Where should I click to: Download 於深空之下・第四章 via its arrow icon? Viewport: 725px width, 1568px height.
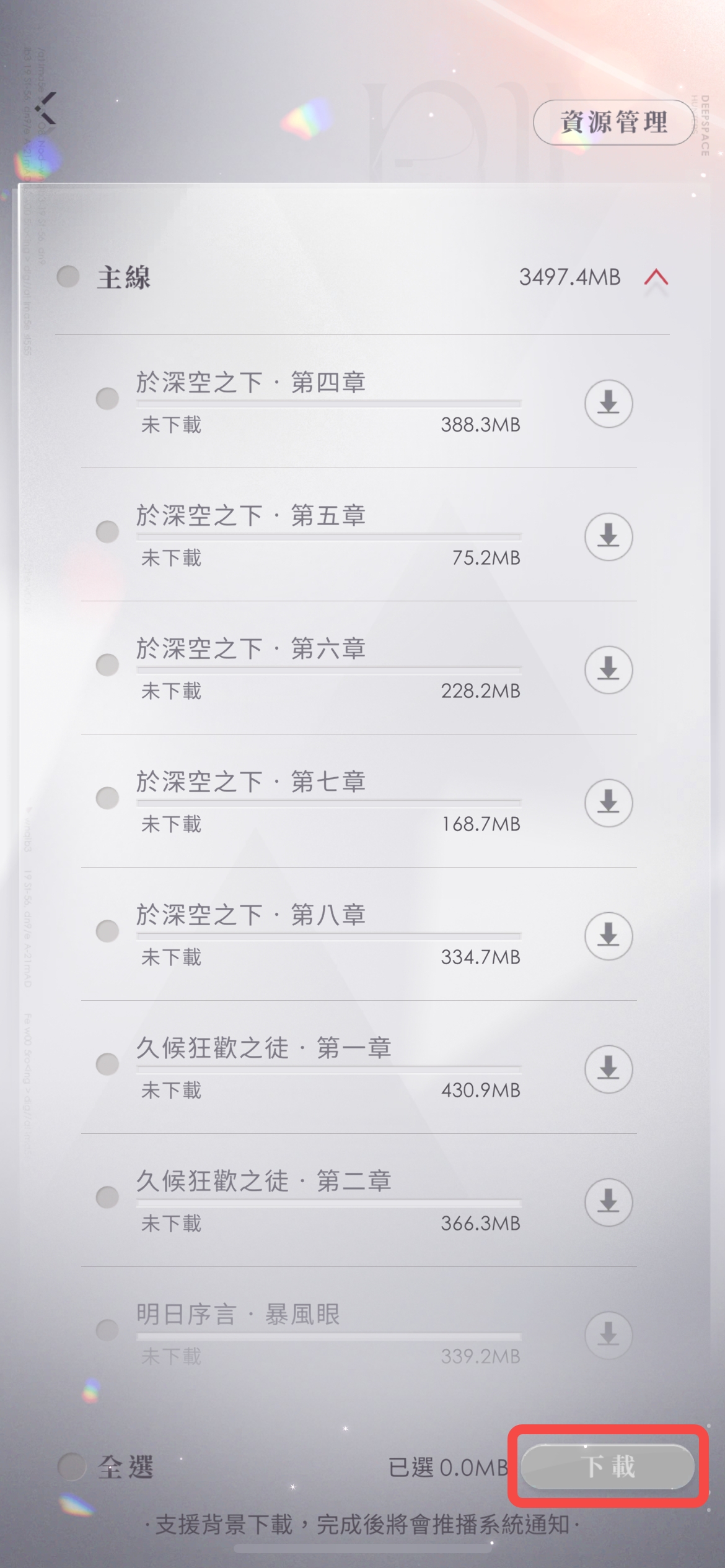[x=609, y=403]
